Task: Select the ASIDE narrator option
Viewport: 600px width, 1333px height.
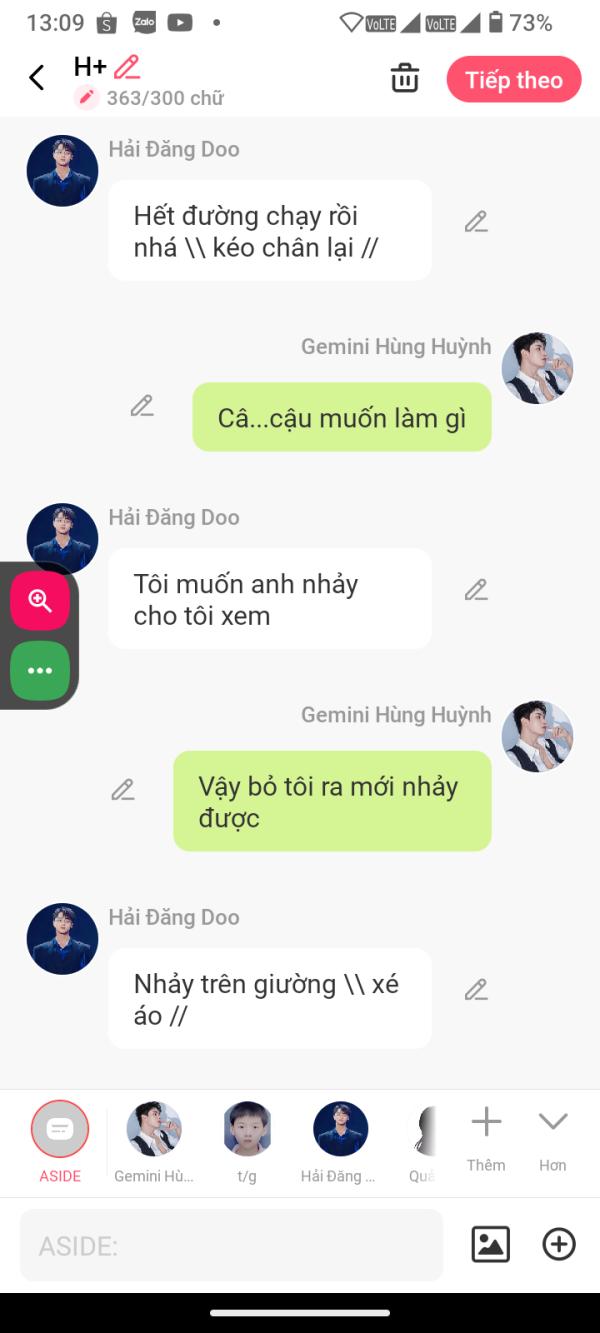Action: (60, 1130)
